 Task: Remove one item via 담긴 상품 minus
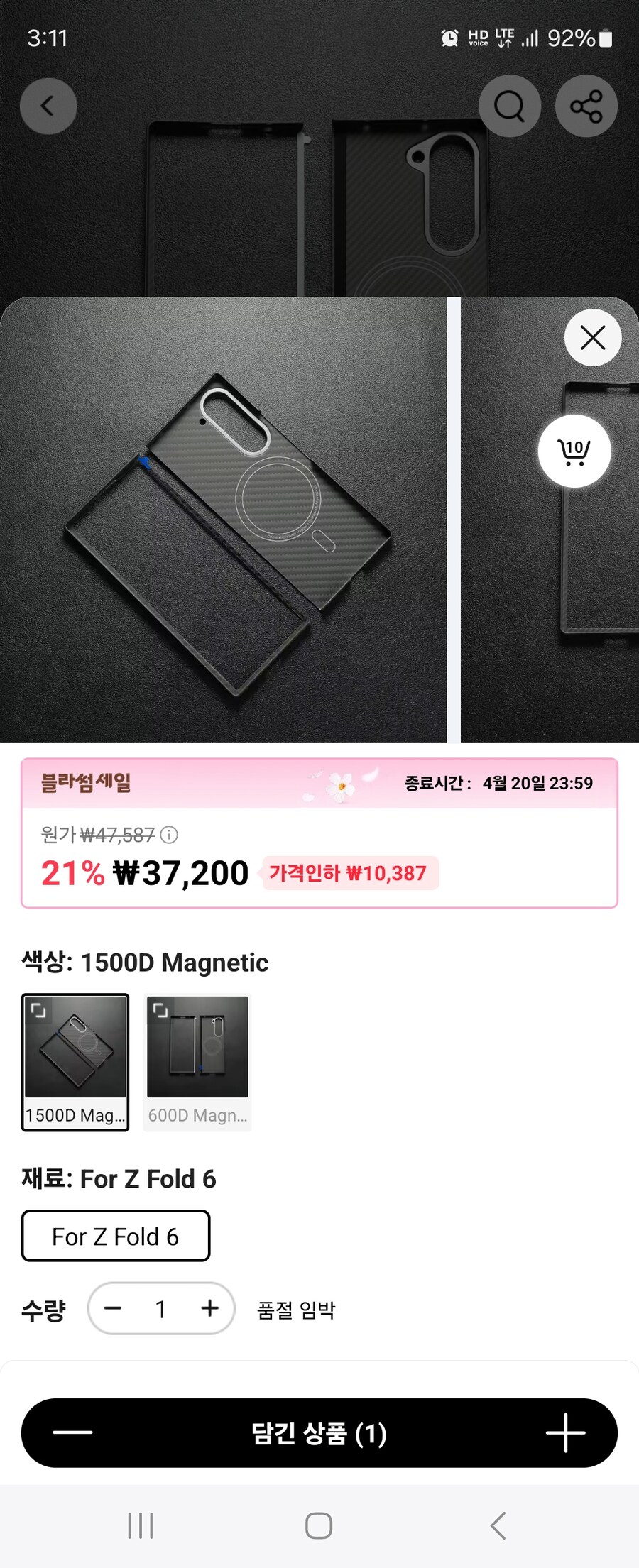tap(72, 1432)
